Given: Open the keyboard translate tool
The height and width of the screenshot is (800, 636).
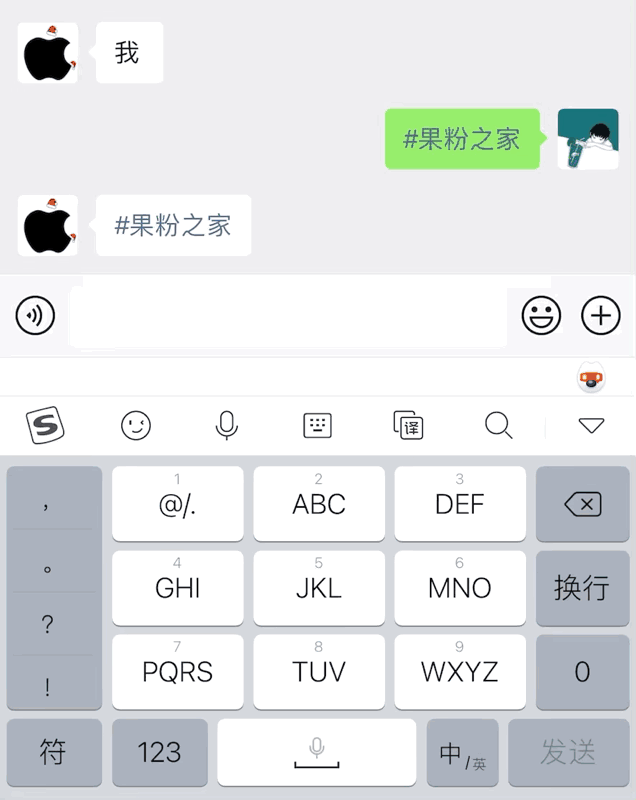Looking at the screenshot, I should pos(408,426).
